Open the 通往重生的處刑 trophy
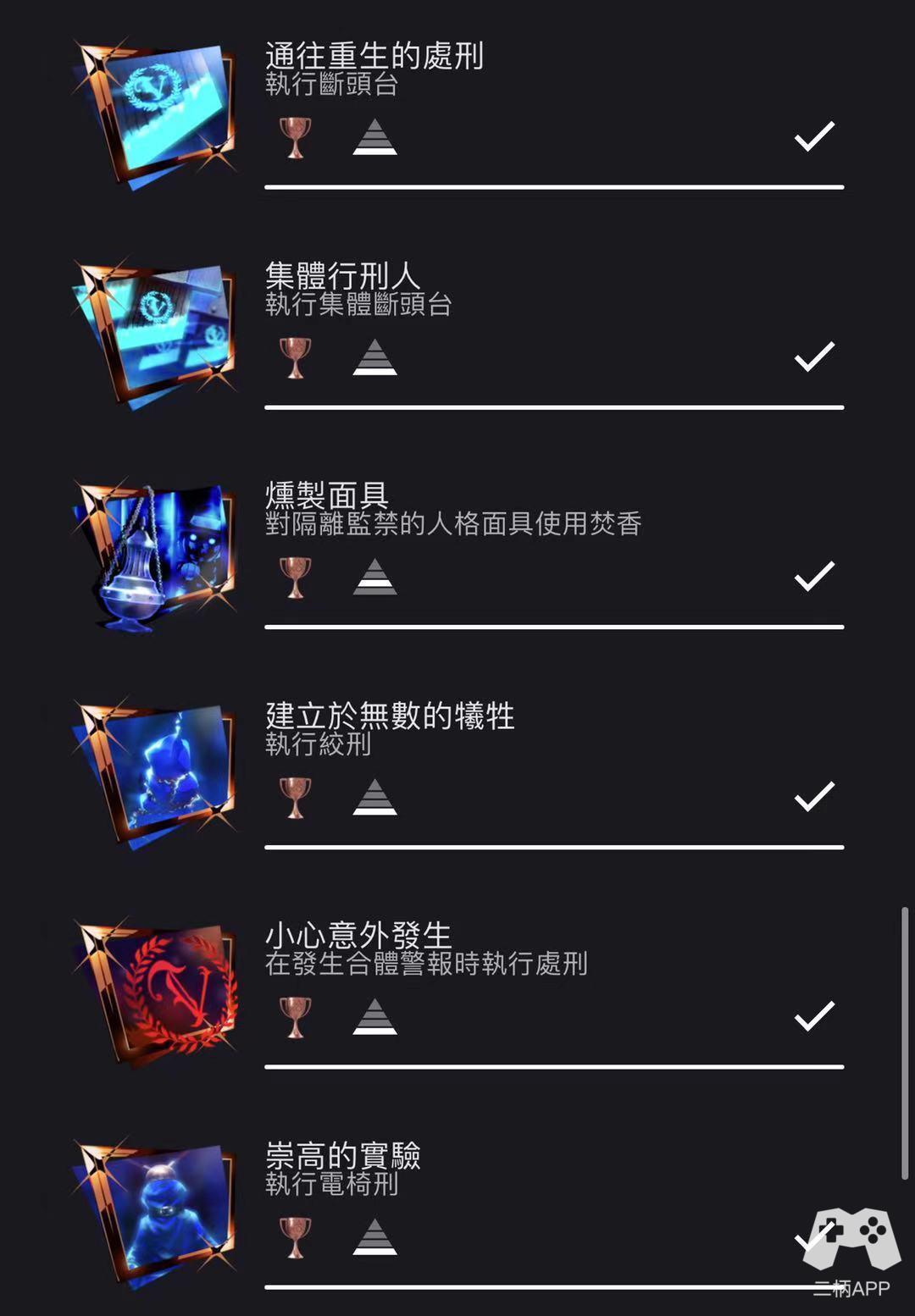 [374, 56]
